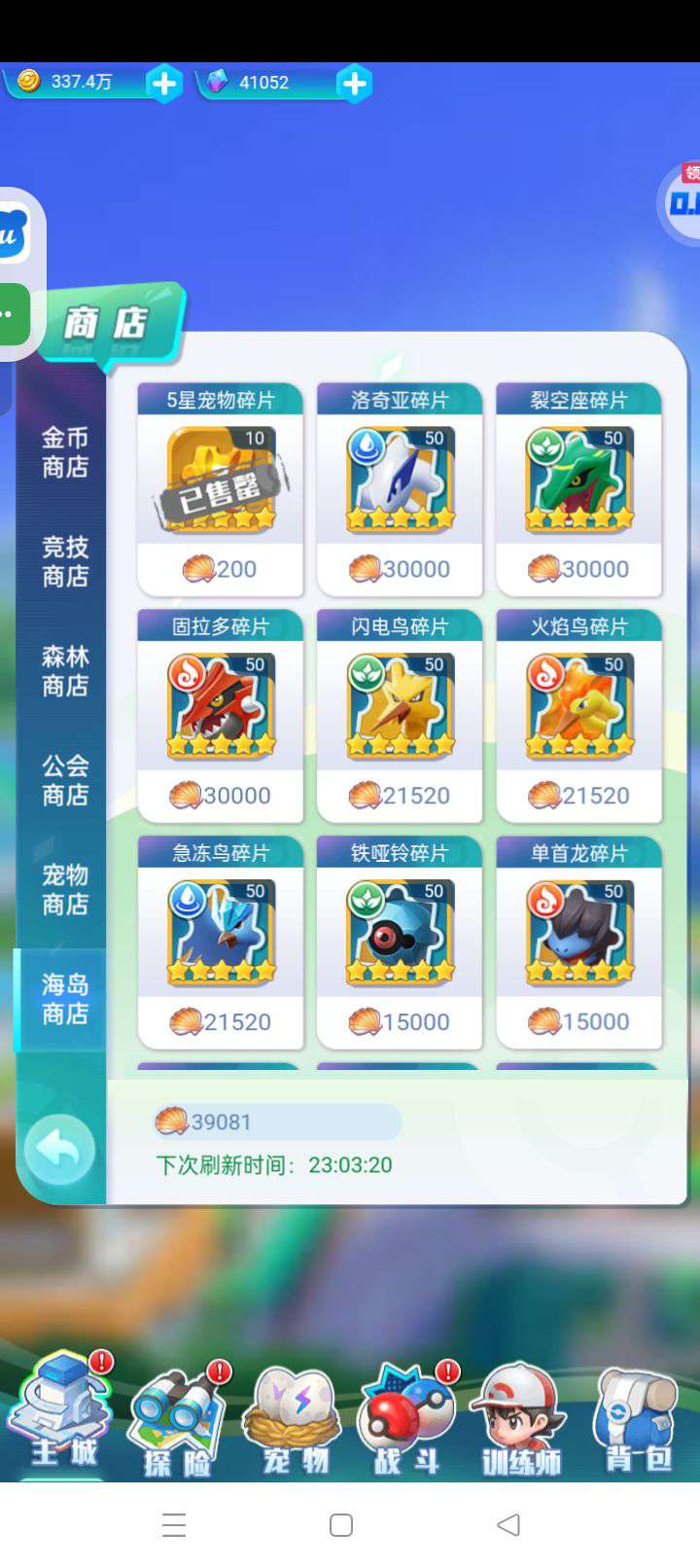This screenshot has width=700, height=1568.
Task: Switch to 金币商店 tab
Action: (65, 452)
